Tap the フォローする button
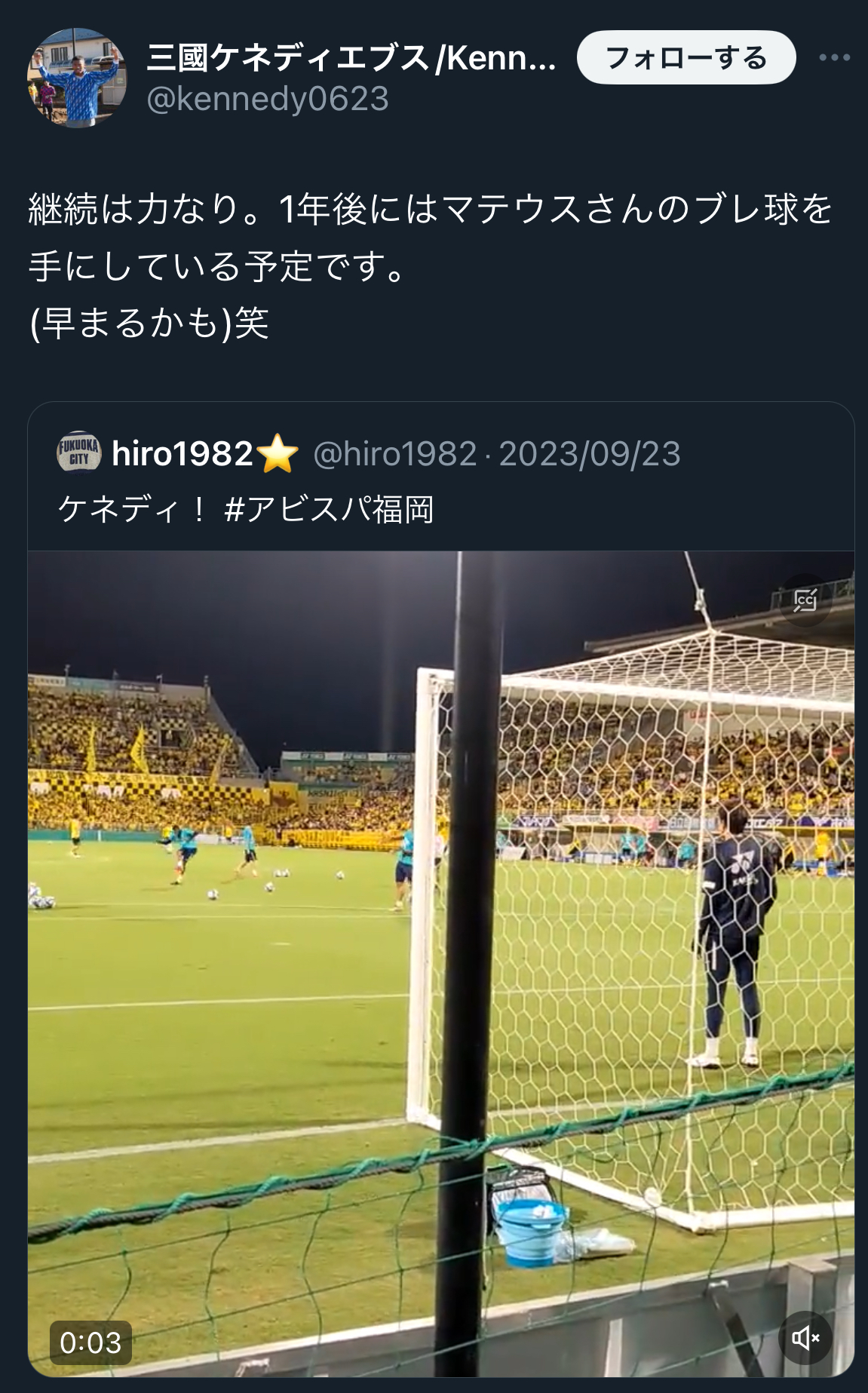This screenshot has width=868, height=1393. [x=686, y=57]
